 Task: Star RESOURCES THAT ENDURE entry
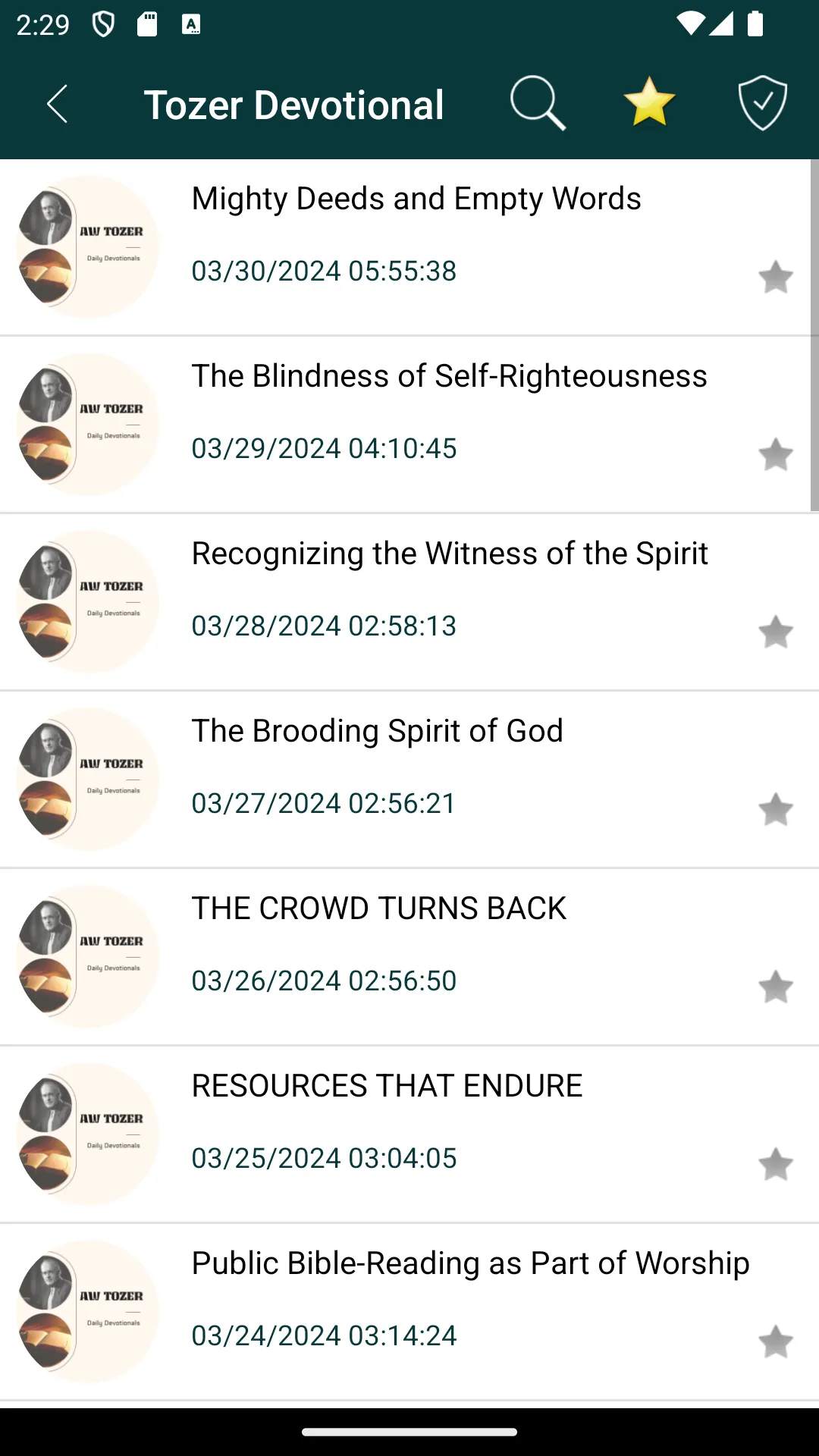pyautogui.click(x=776, y=1165)
